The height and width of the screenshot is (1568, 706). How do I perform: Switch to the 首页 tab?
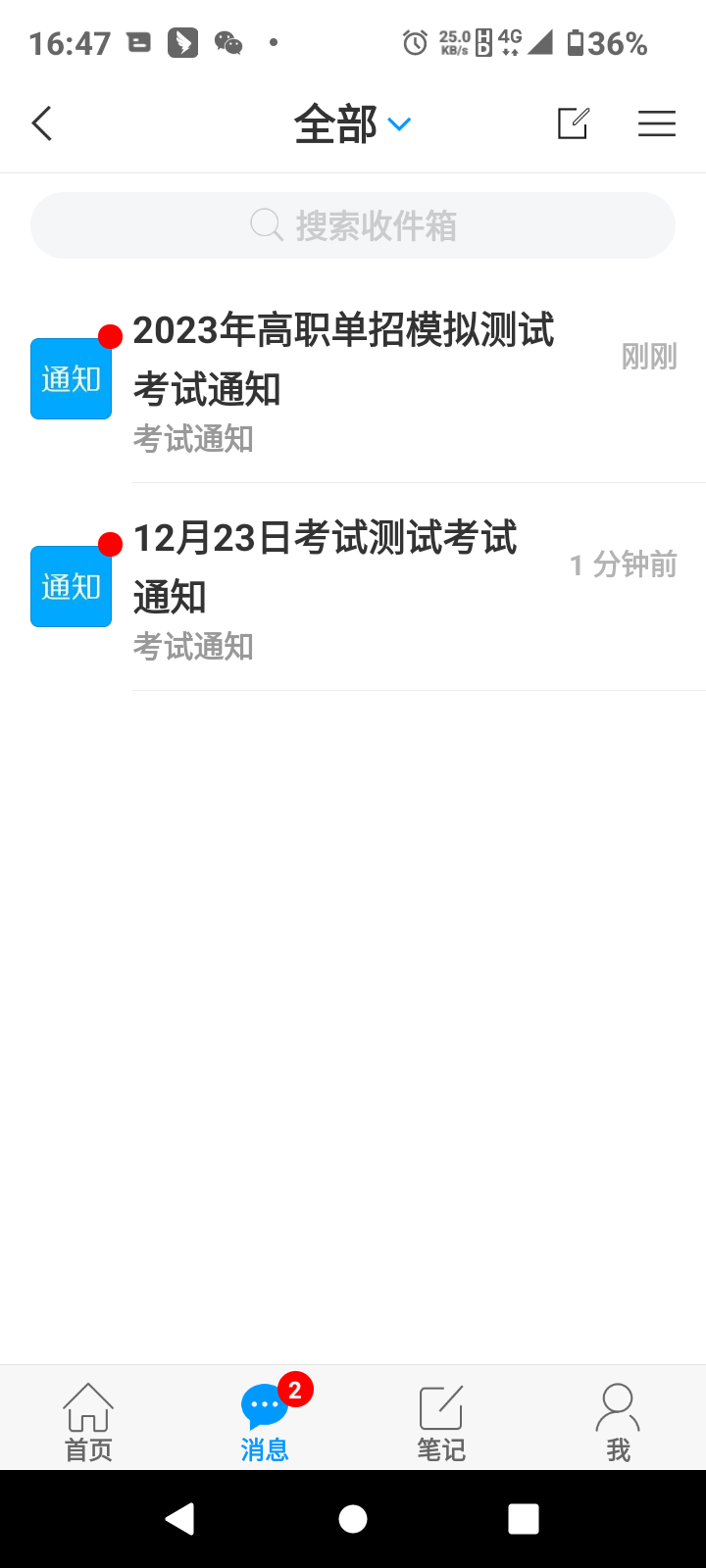pos(88,1421)
